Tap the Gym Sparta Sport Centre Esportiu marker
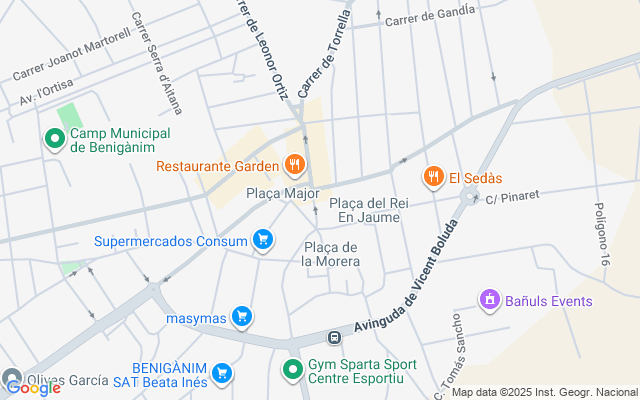Screen dimensions: 640x400 (x=293, y=370)
